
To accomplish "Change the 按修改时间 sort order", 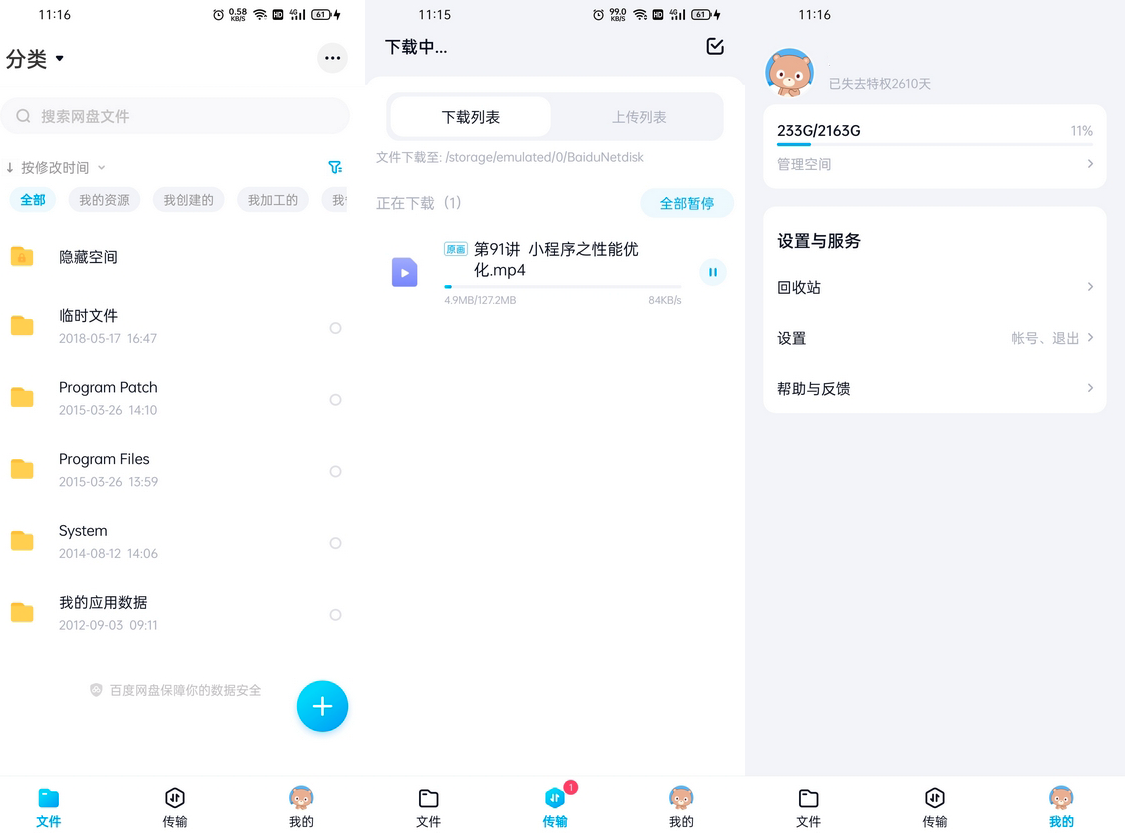I will (x=56, y=168).
